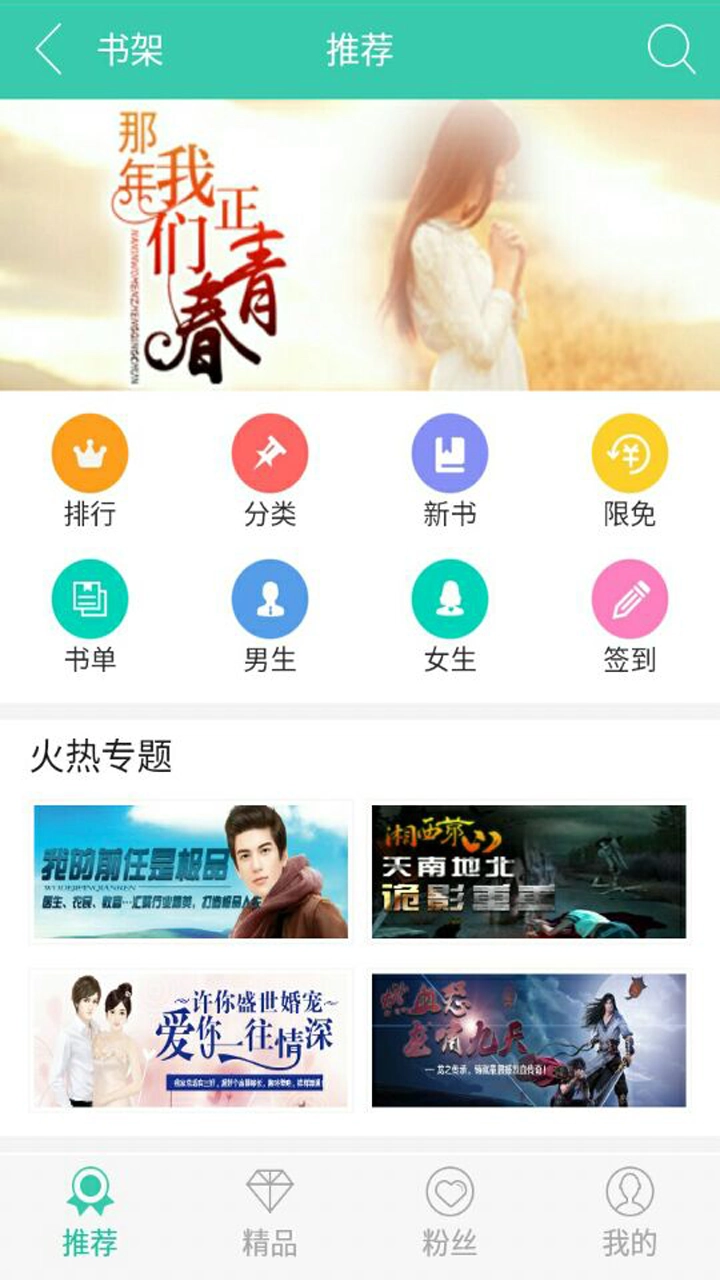The height and width of the screenshot is (1280, 720).
Task: Open the 新书 new books icon
Action: 448,455
